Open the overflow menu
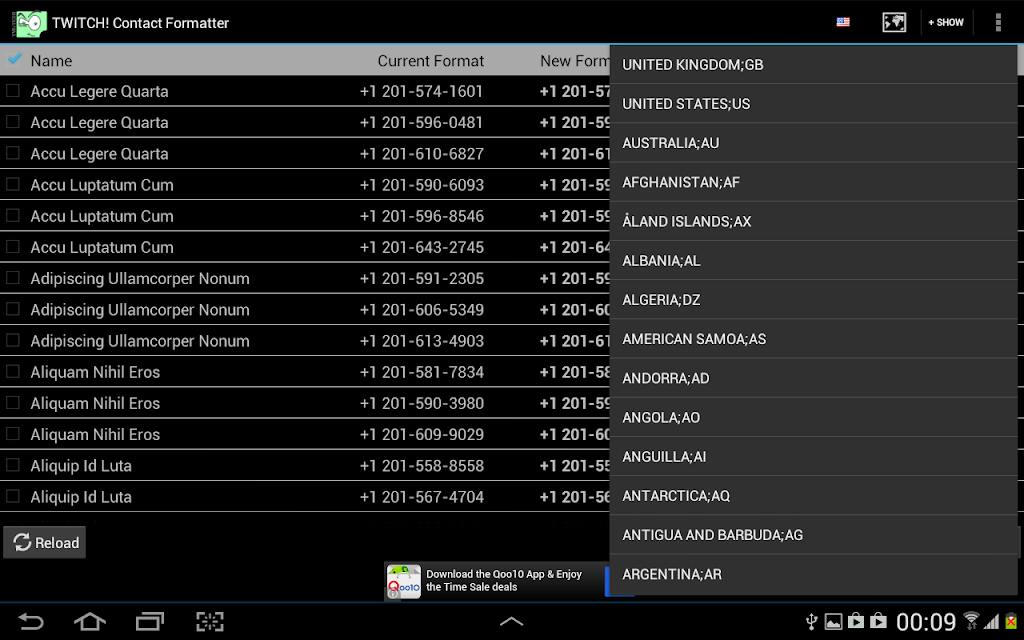 [998, 22]
